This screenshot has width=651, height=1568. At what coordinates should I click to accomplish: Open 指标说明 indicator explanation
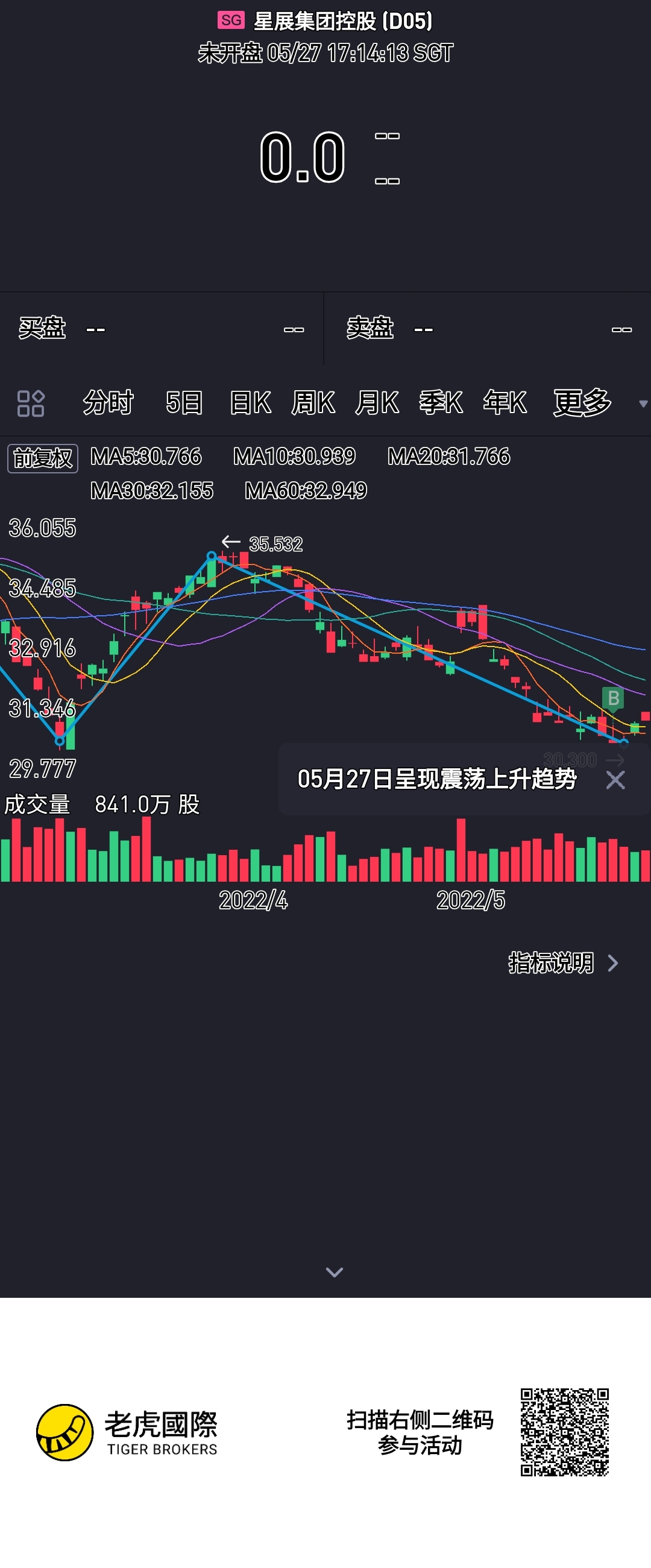pyautogui.click(x=562, y=963)
